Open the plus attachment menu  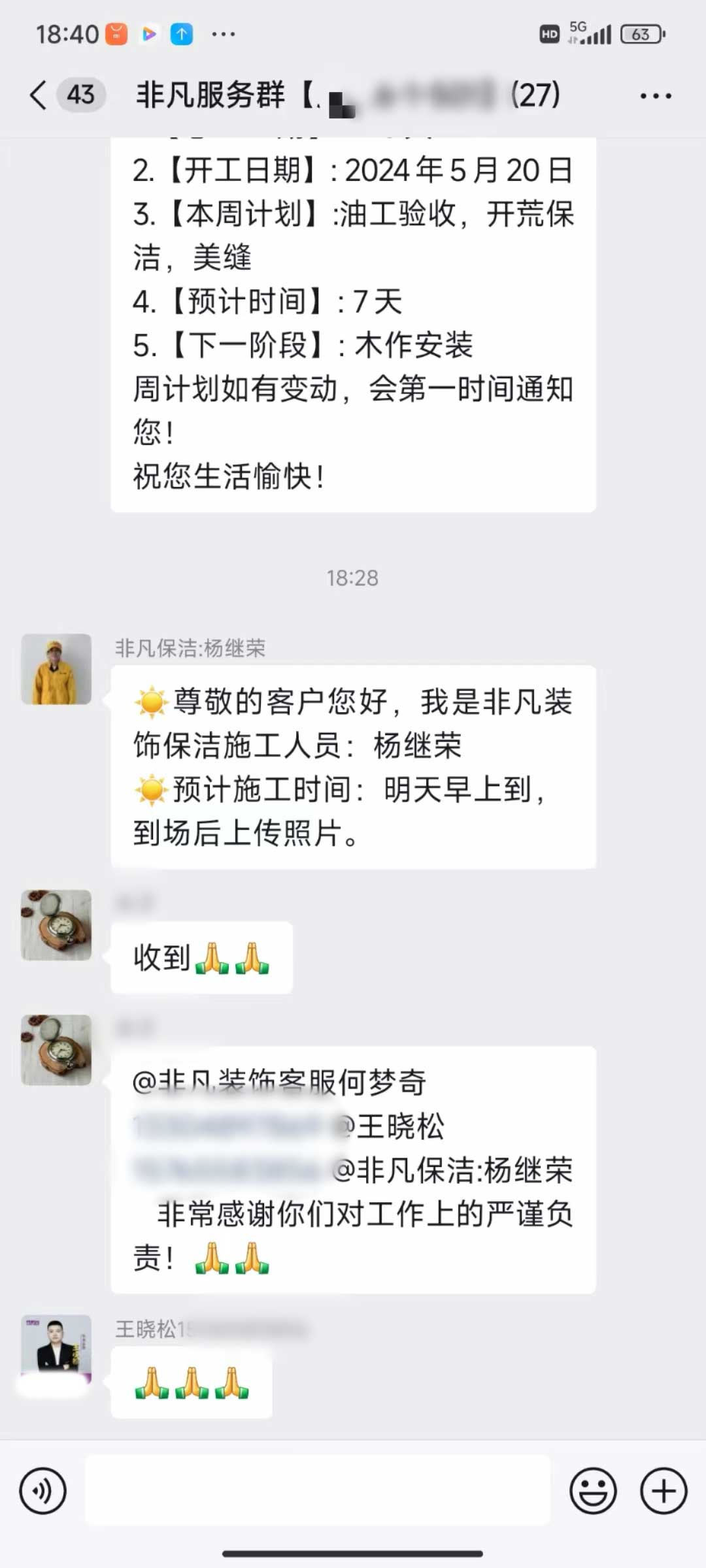click(664, 1492)
